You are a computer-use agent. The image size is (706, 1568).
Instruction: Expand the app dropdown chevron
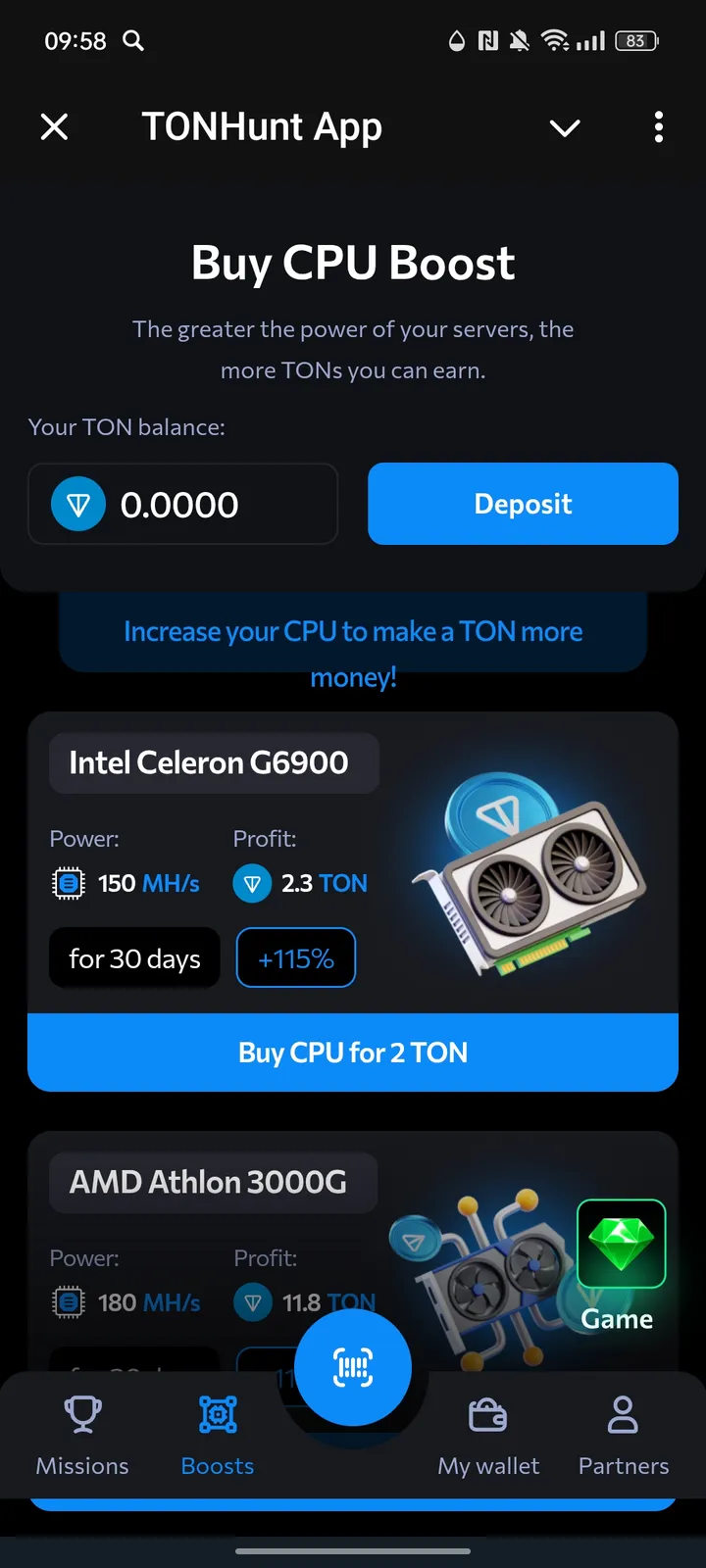click(565, 127)
